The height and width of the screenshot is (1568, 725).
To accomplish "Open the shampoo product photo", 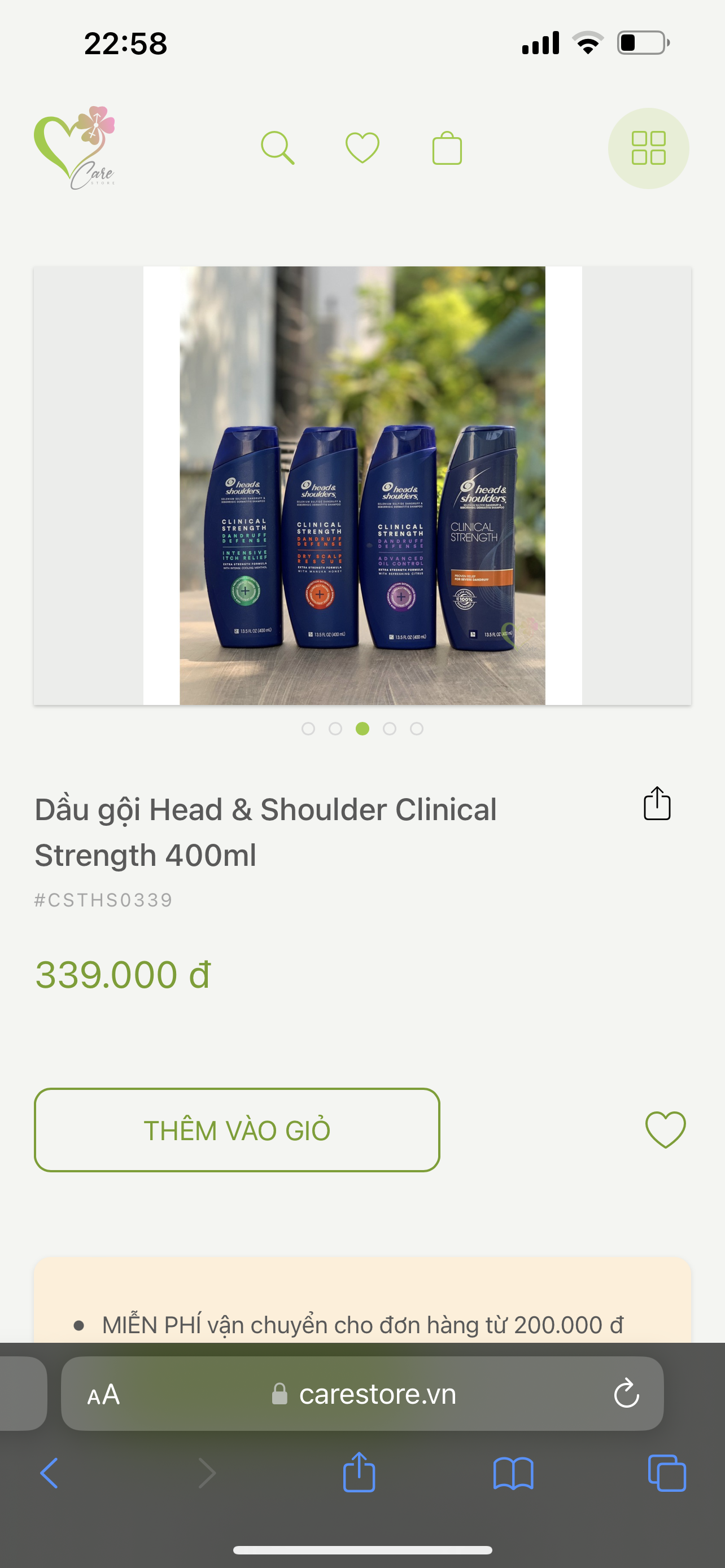I will click(362, 485).
